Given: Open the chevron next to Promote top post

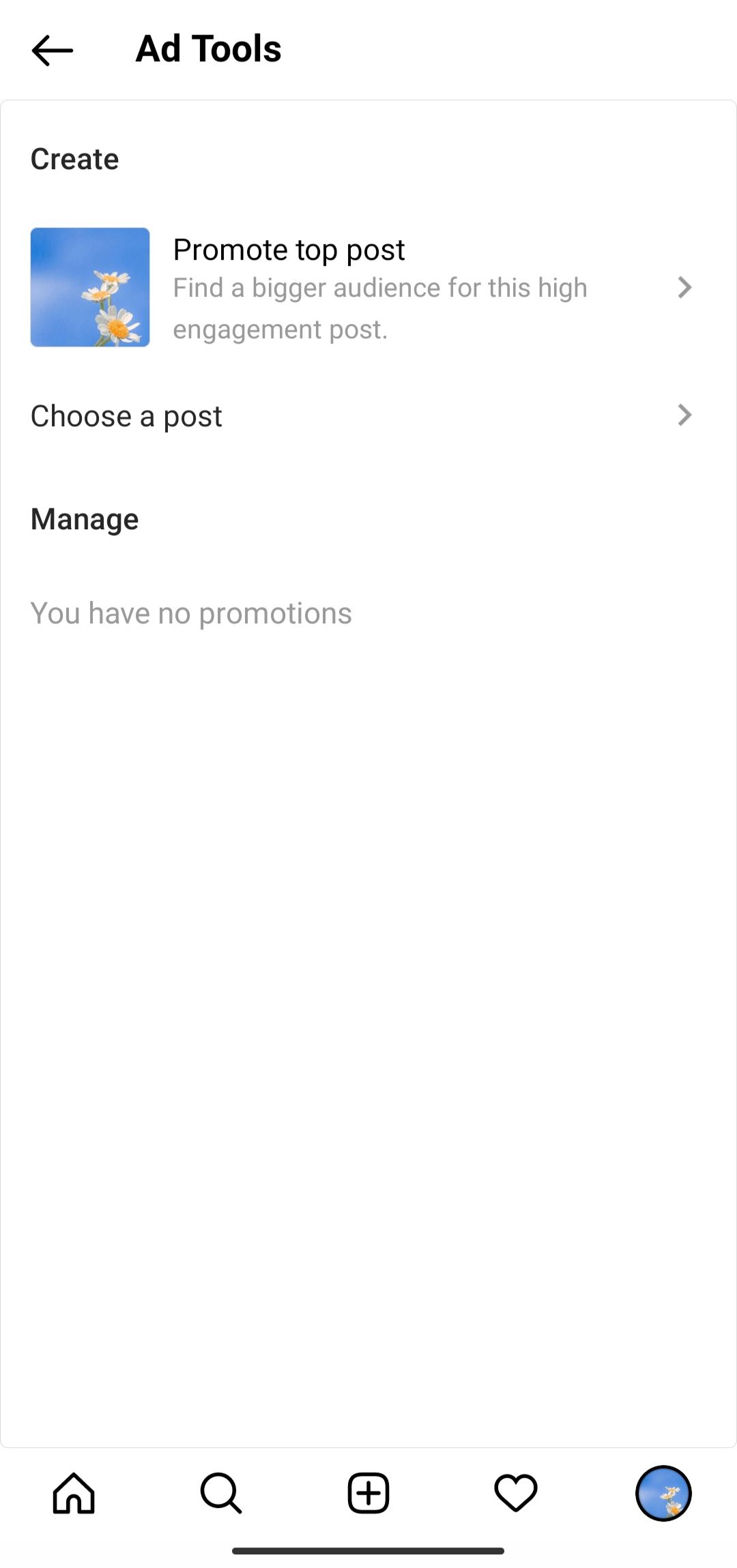Looking at the screenshot, I should 686,287.
